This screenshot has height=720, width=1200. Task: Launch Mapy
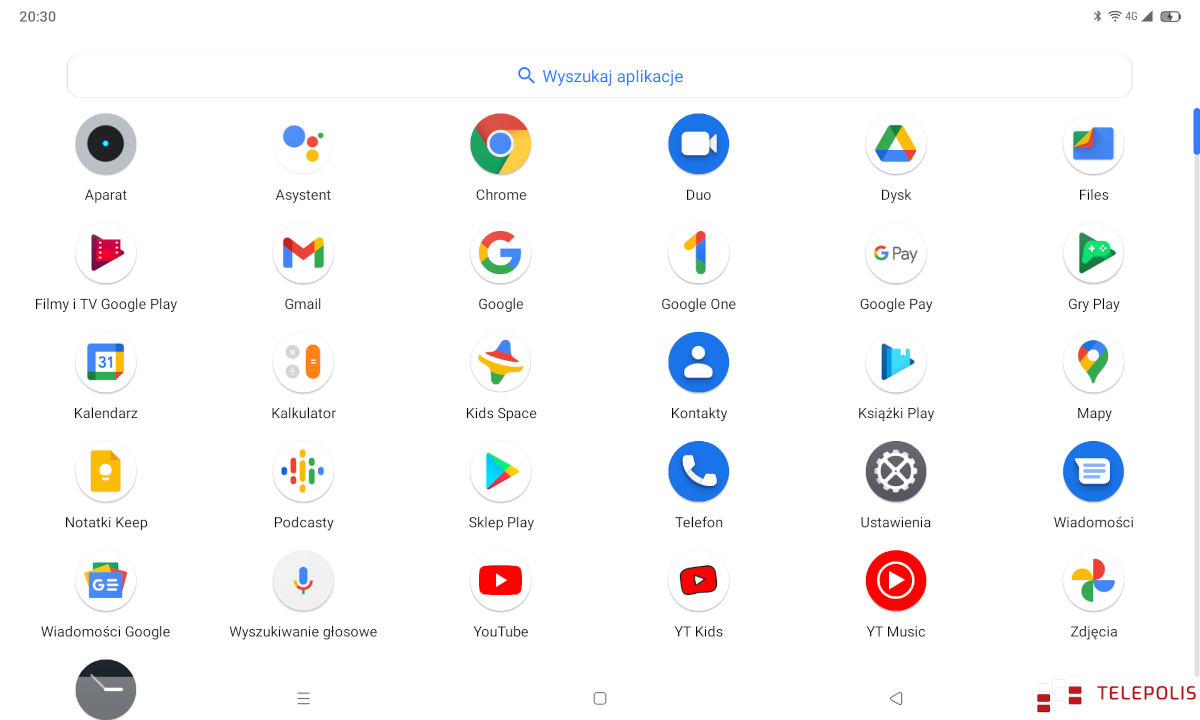click(x=1093, y=362)
